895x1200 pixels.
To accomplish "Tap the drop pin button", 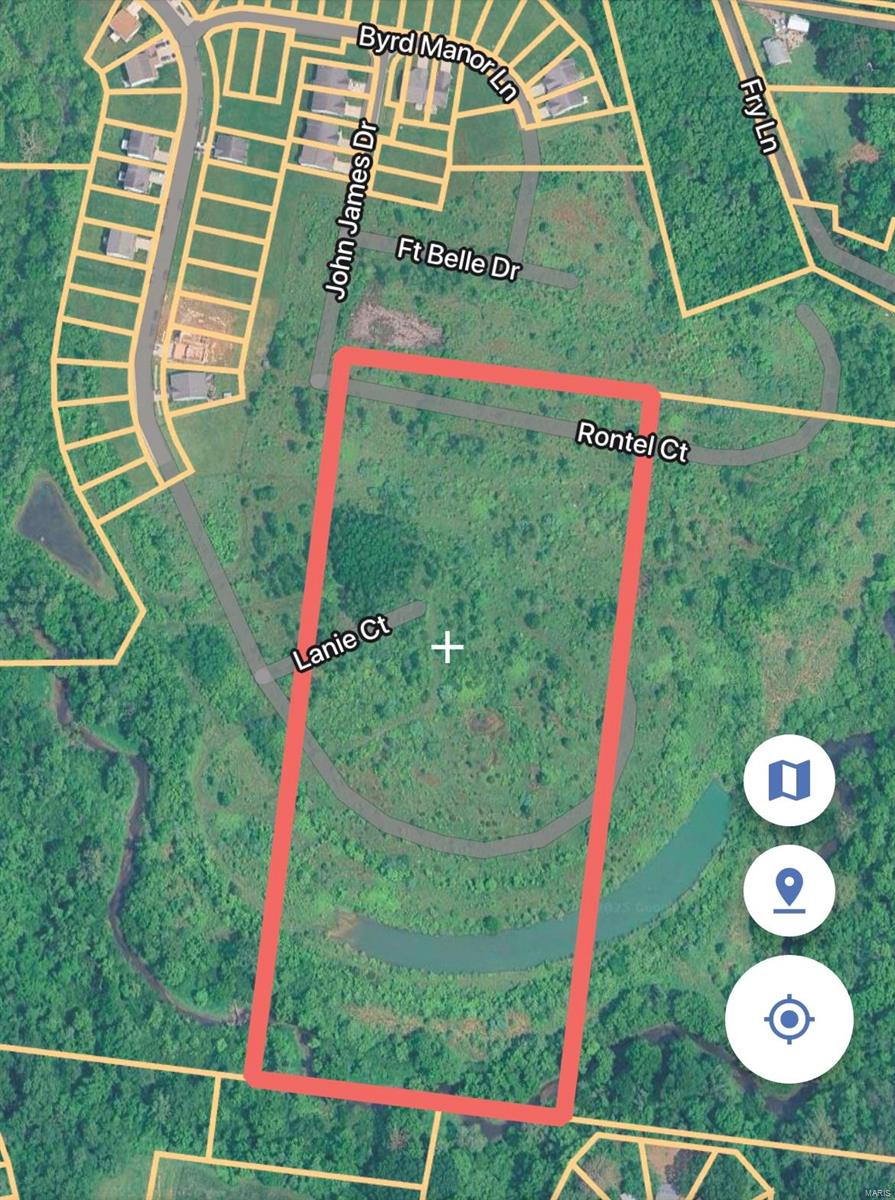I will 789,890.
